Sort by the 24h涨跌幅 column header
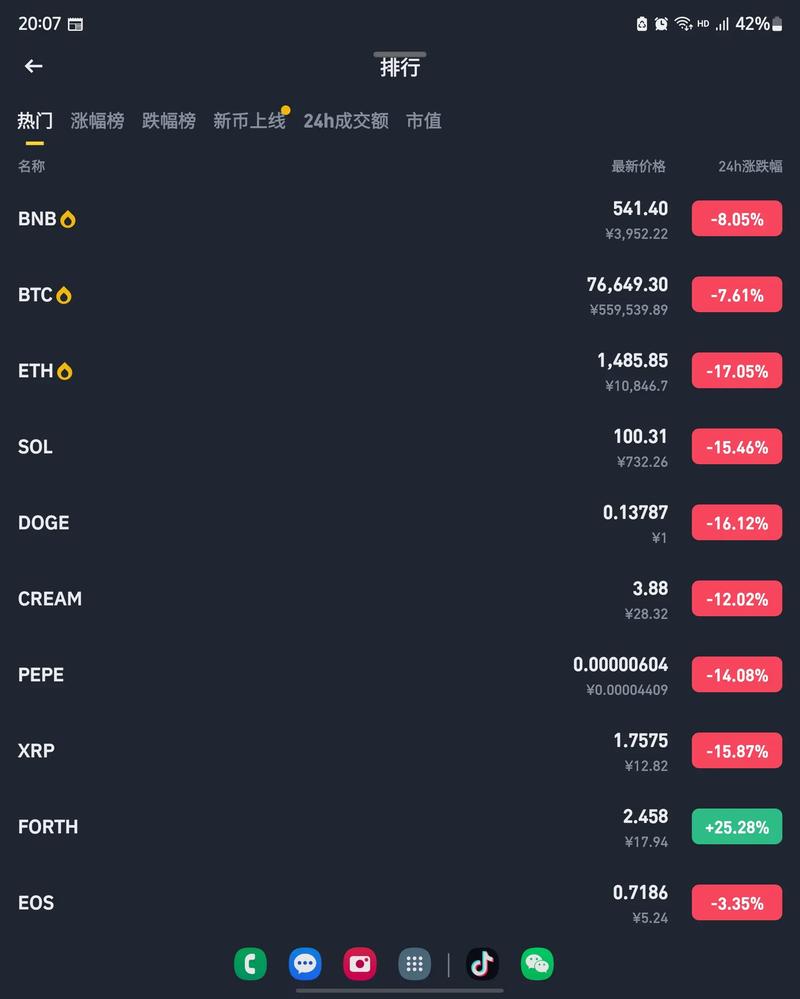The width and height of the screenshot is (800, 999). click(x=750, y=166)
